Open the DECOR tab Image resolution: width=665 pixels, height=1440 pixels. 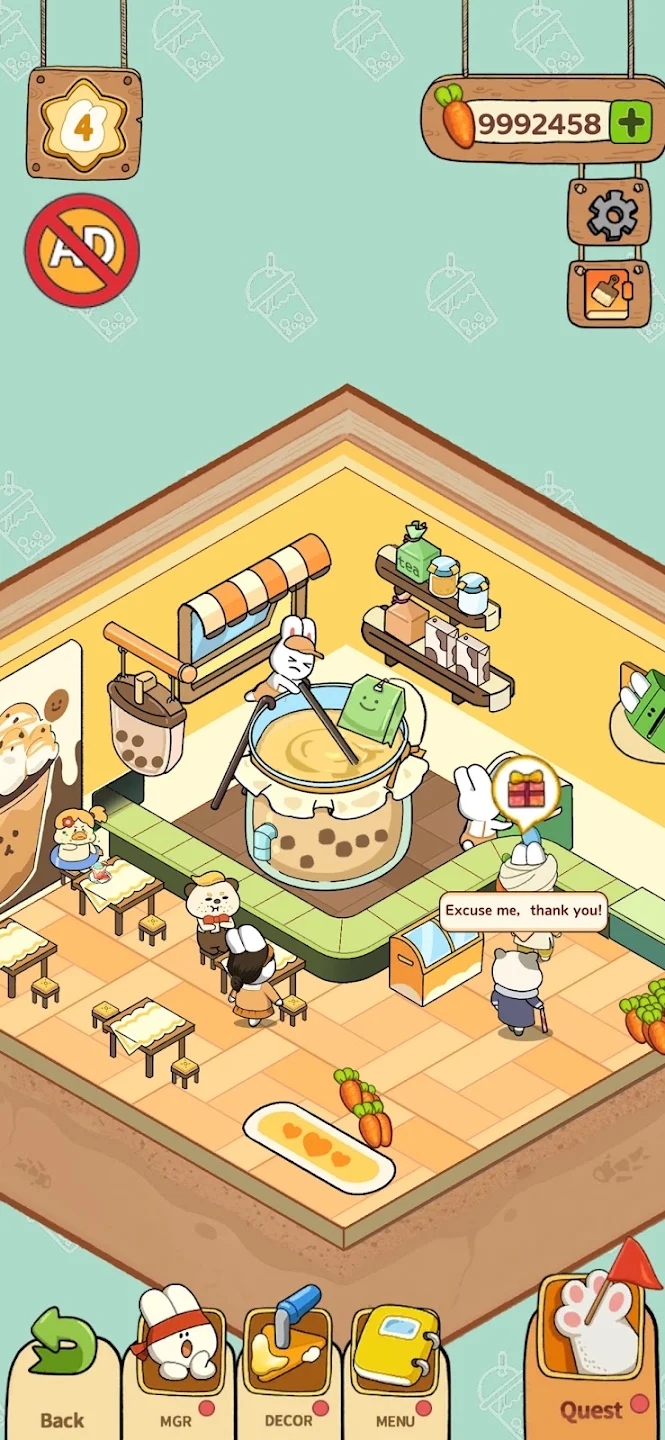pyautogui.click(x=289, y=1370)
